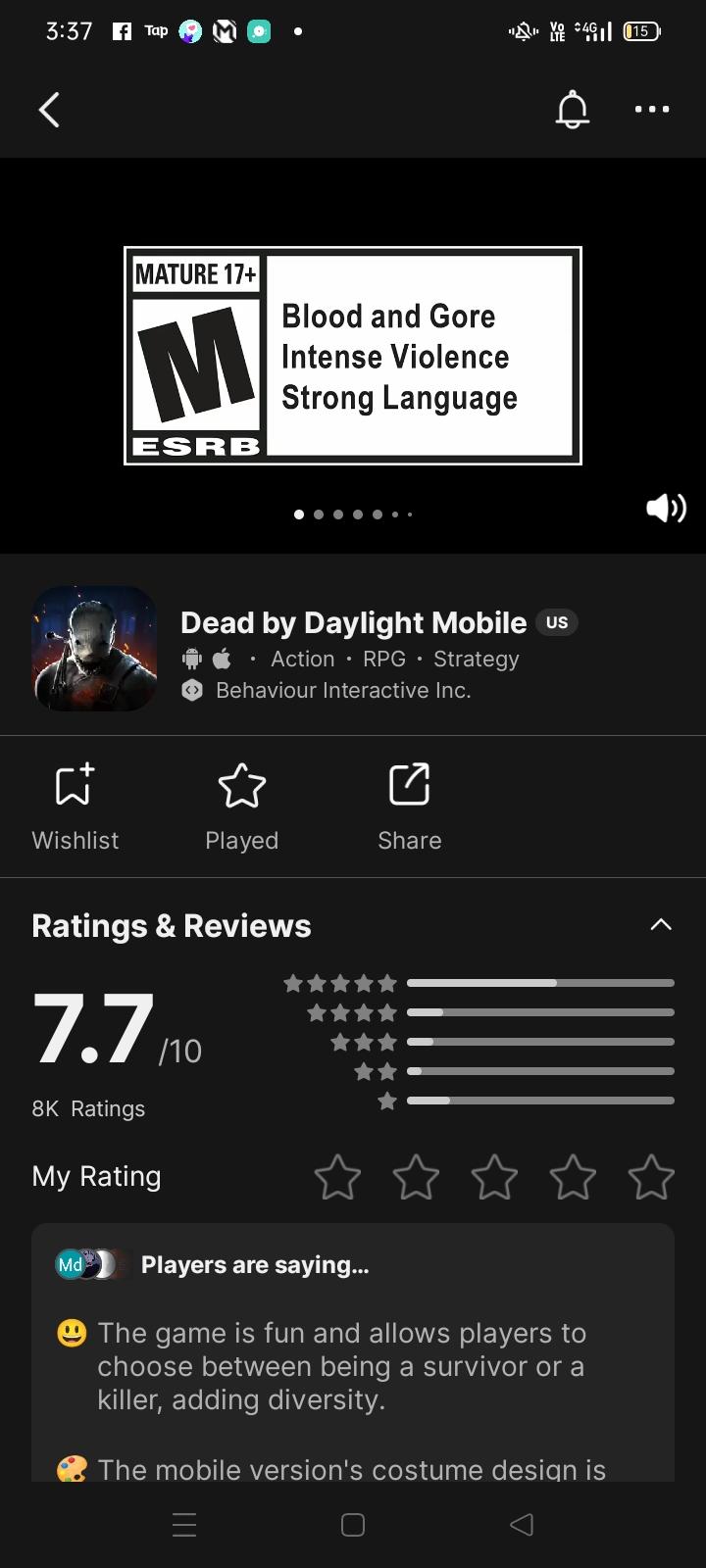Collapse the Ratings & Reviews section
This screenshot has width=706, height=1568.
(x=661, y=924)
